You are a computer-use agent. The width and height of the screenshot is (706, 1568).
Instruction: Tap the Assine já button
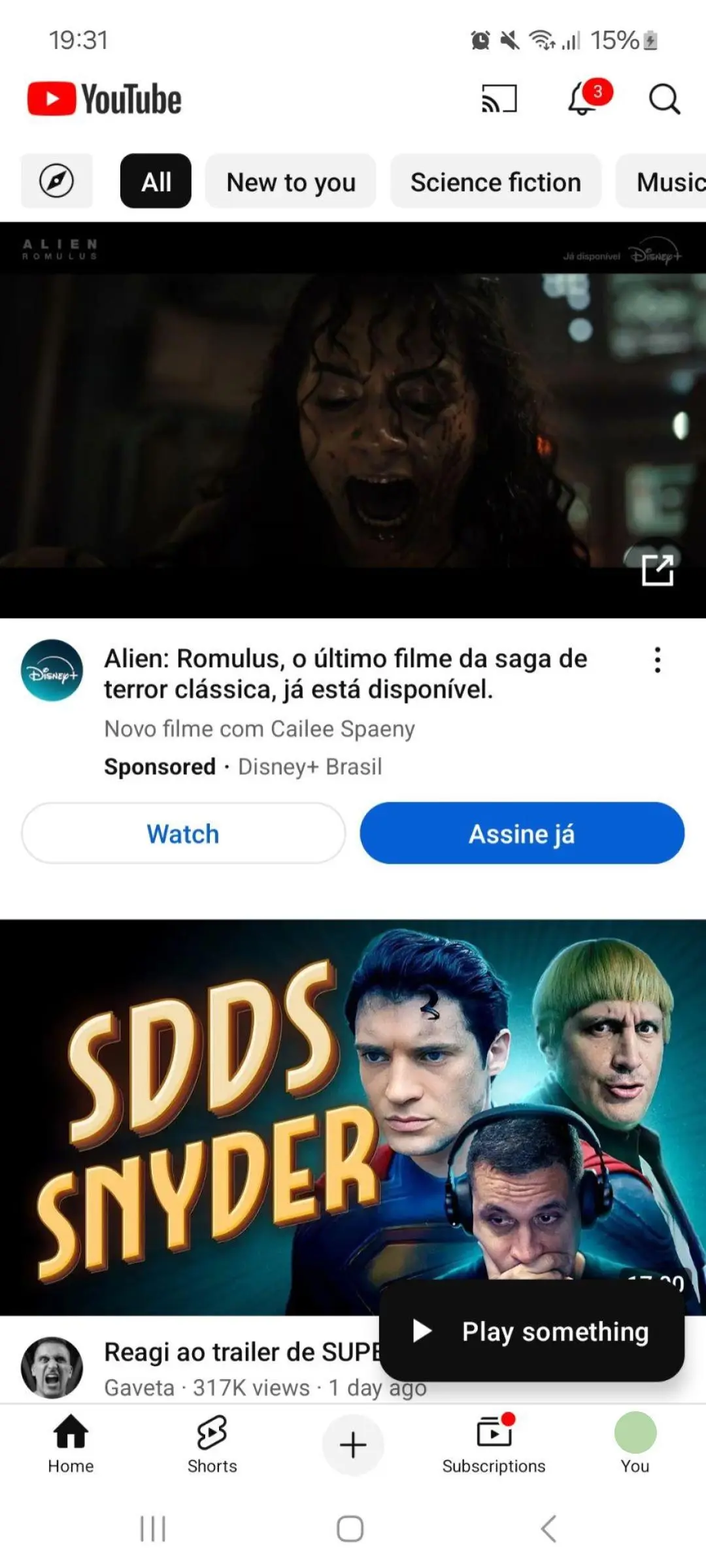(x=522, y=834)
